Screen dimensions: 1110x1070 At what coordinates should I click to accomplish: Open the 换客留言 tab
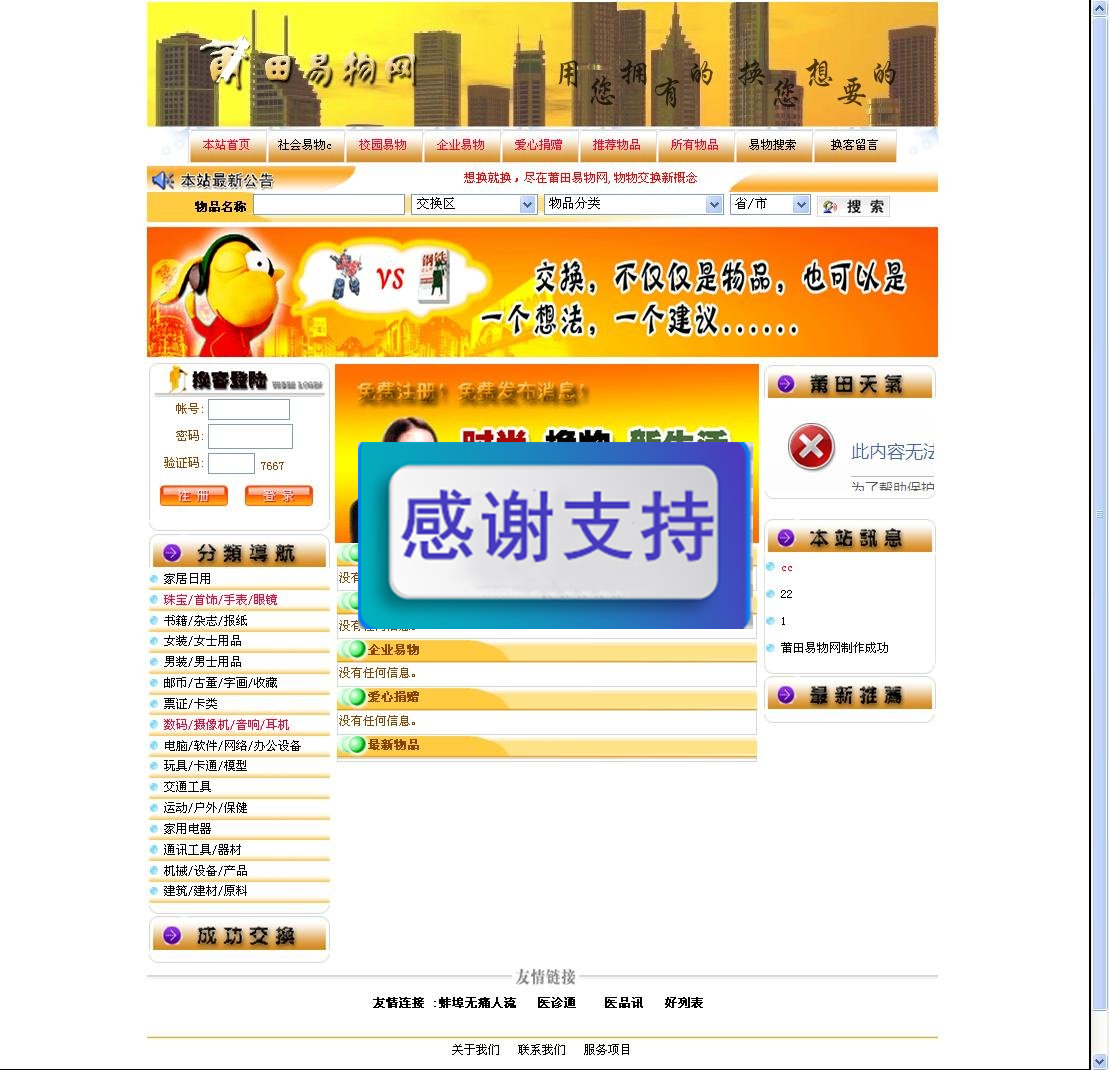coord(854,145)
